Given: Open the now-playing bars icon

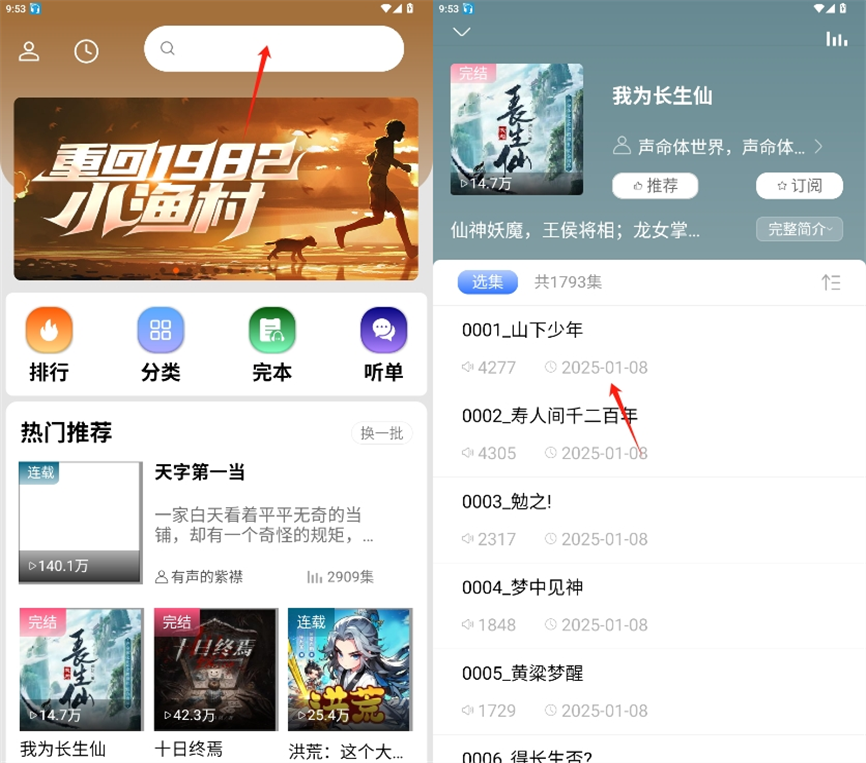Looking at the screenshot, I should (x=835, y=38).
